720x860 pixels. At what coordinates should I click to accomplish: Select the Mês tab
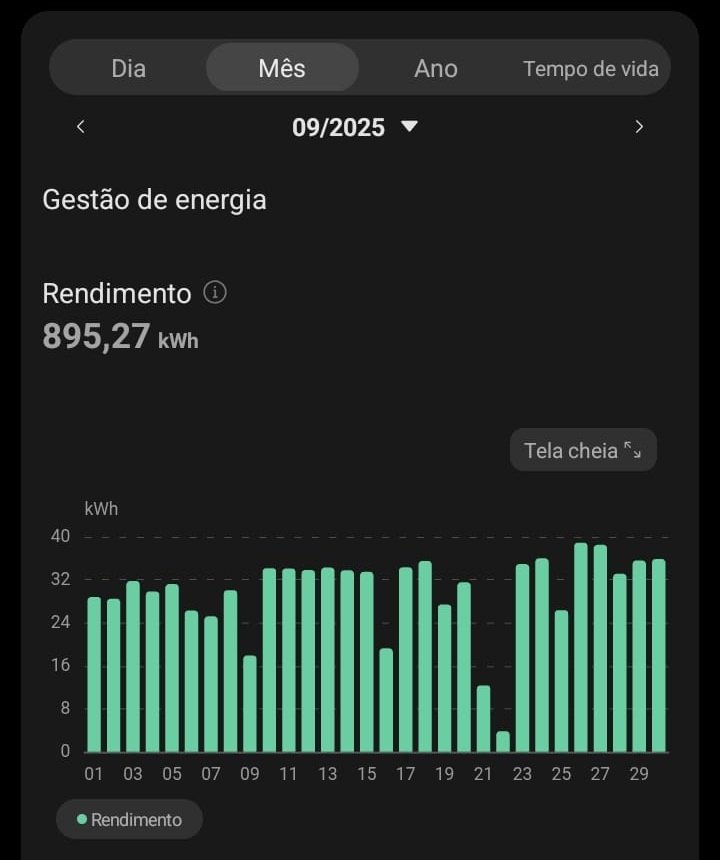click(x=282, y=68)
